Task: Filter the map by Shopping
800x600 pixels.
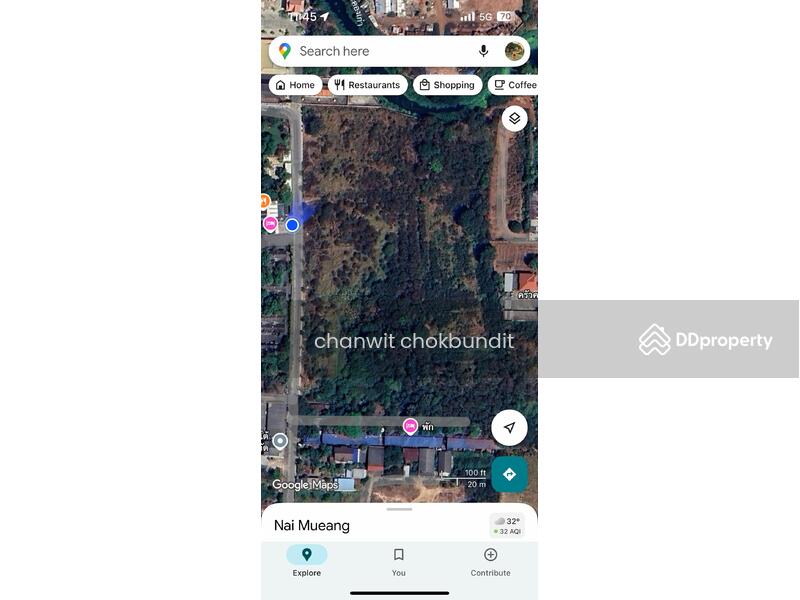Action: point(447,85)
